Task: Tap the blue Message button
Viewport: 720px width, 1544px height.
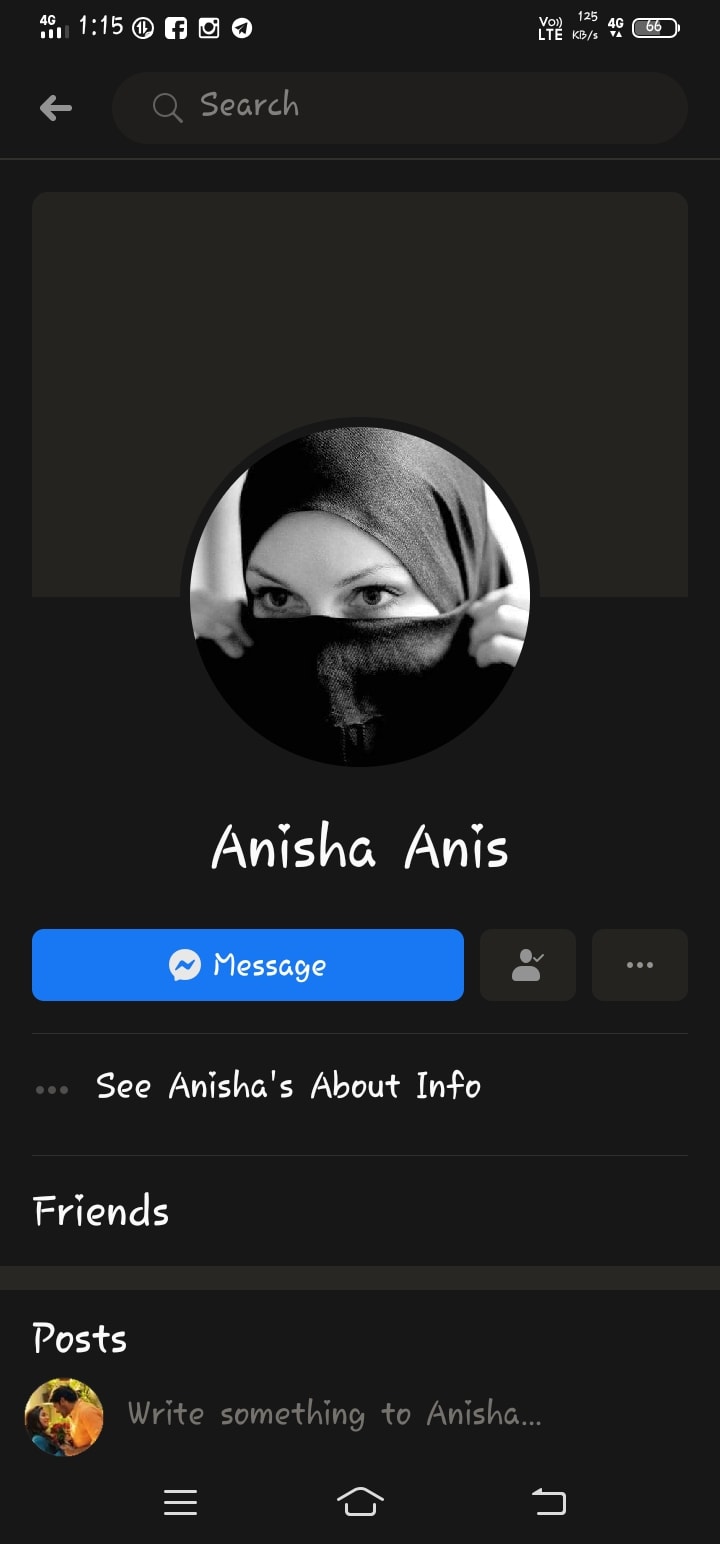Action: [248, 965]
